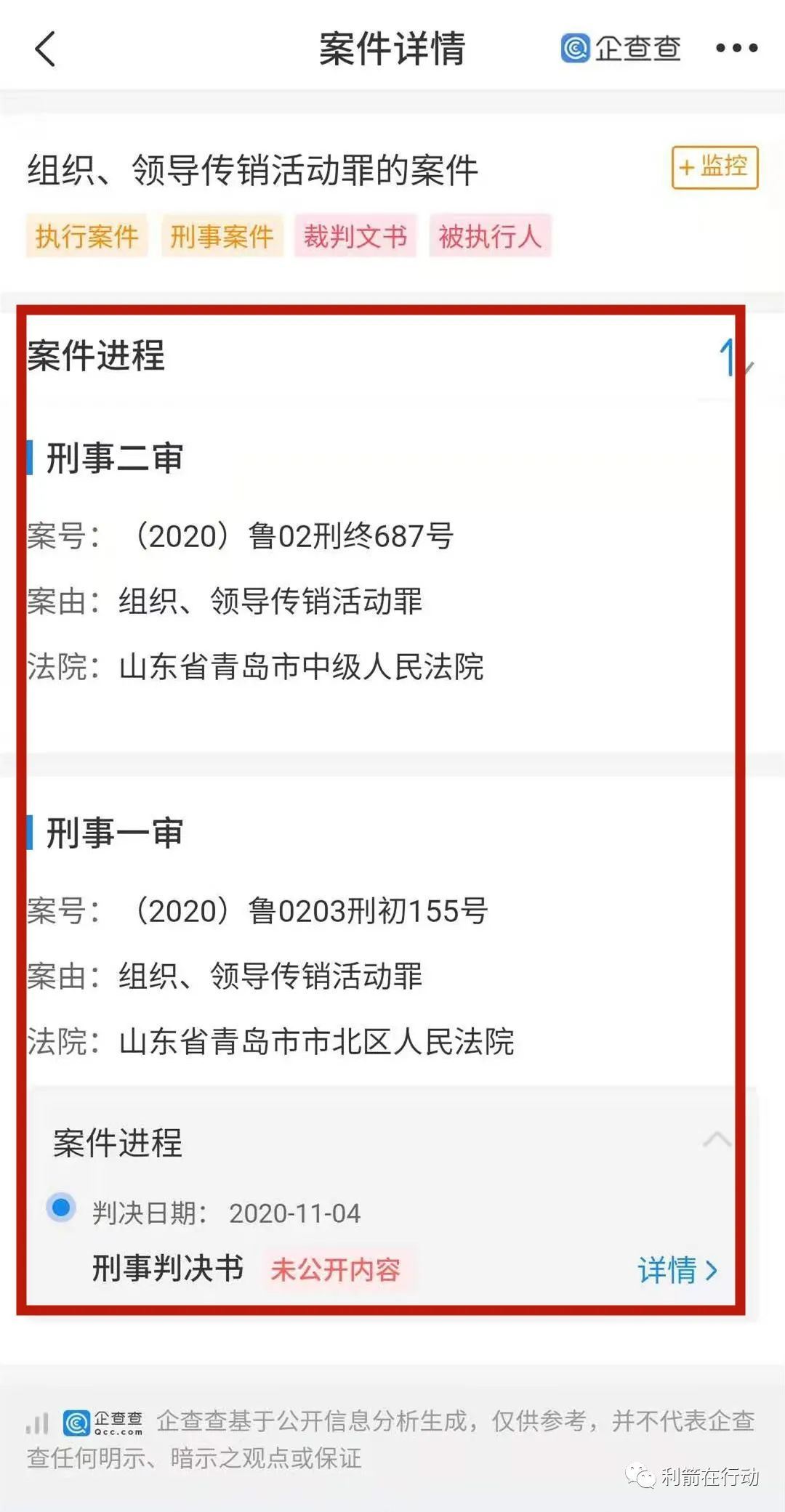Collapse the inner 案件进程 section
The image size is (785, 1512).
716,1139
